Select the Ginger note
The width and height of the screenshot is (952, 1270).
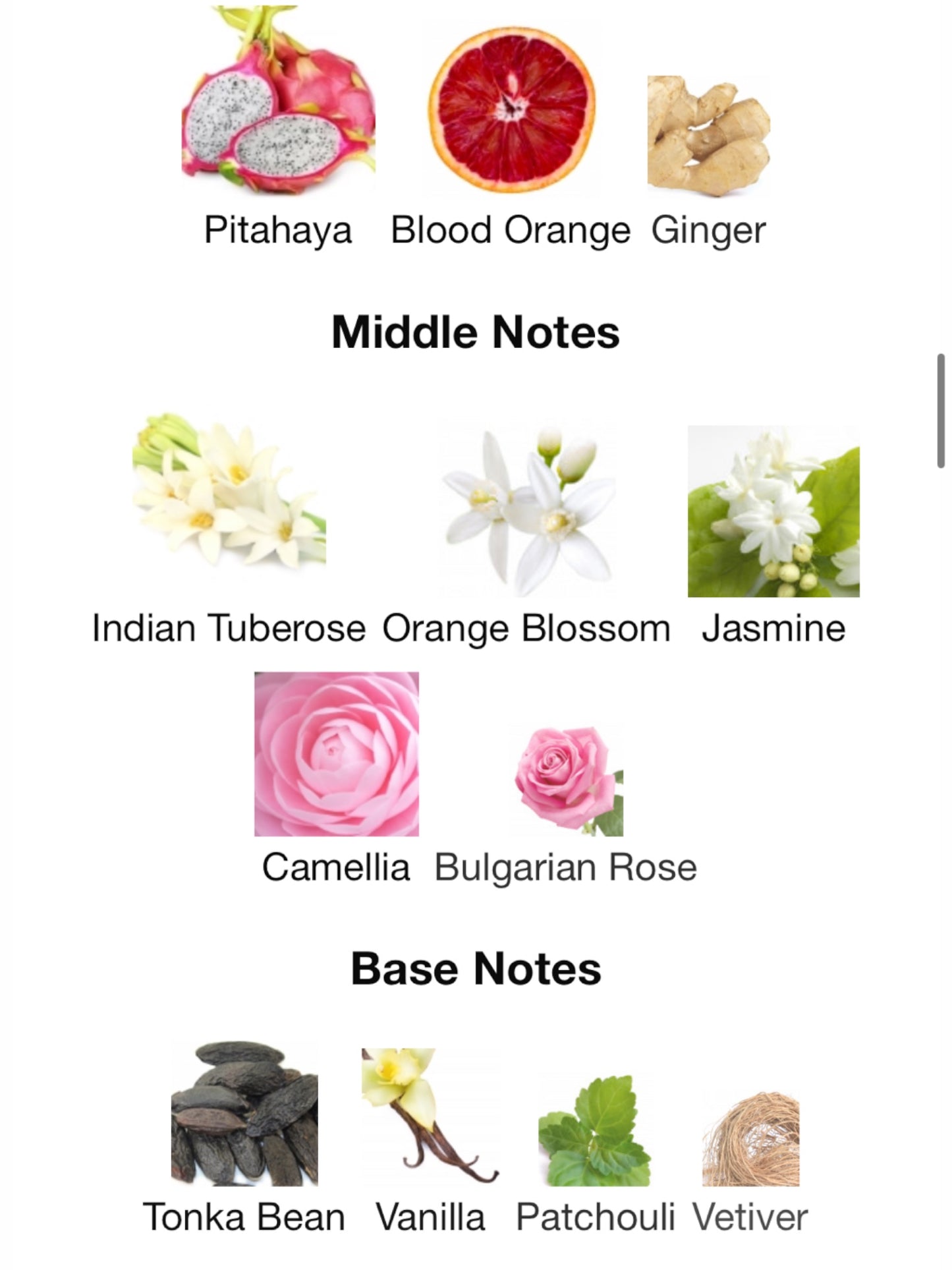(708, 136)
